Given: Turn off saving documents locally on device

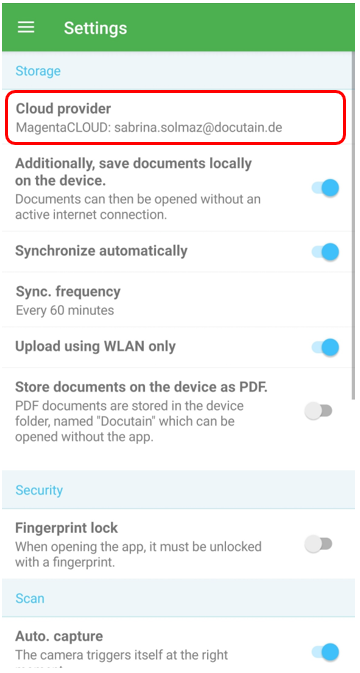Looking at the screenshot, I should 325,188.
